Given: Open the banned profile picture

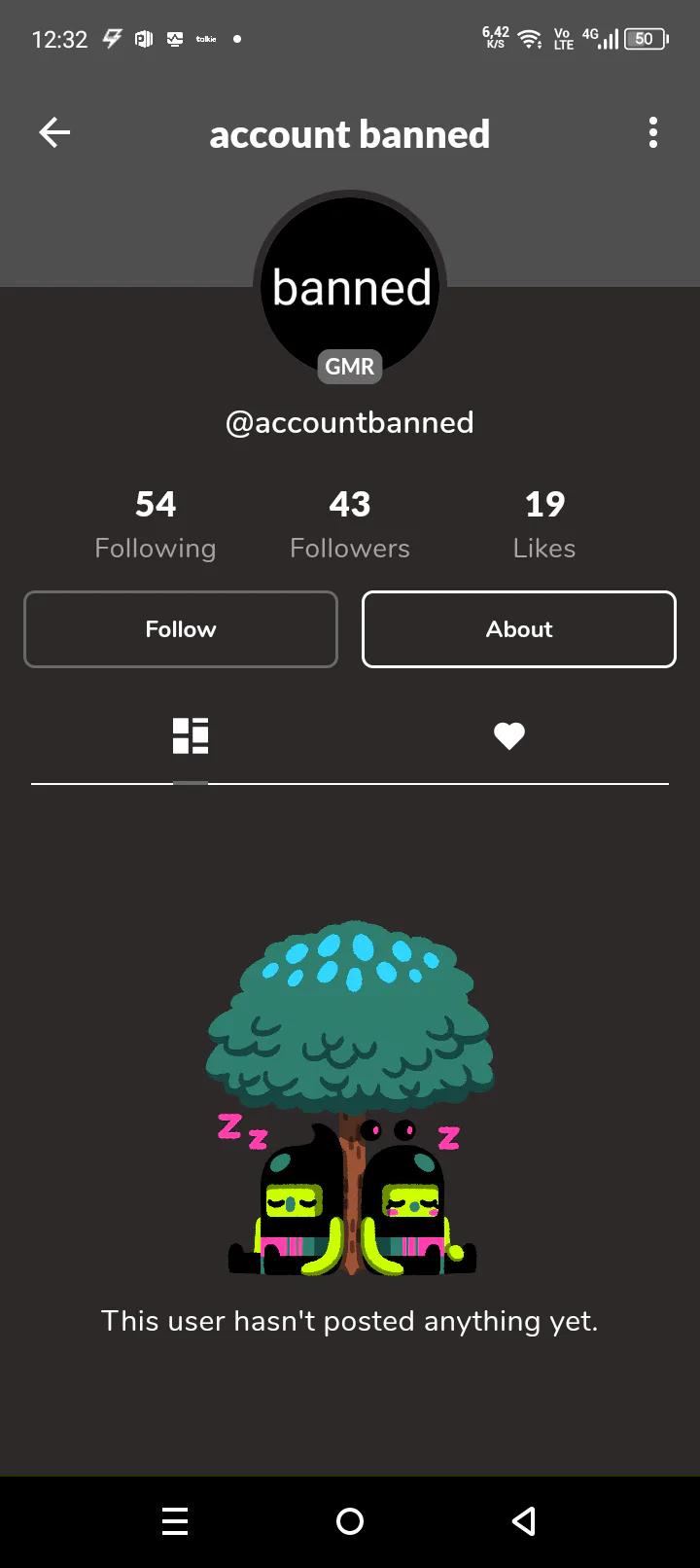Looking at the screenshot, I should click(350, 287).
